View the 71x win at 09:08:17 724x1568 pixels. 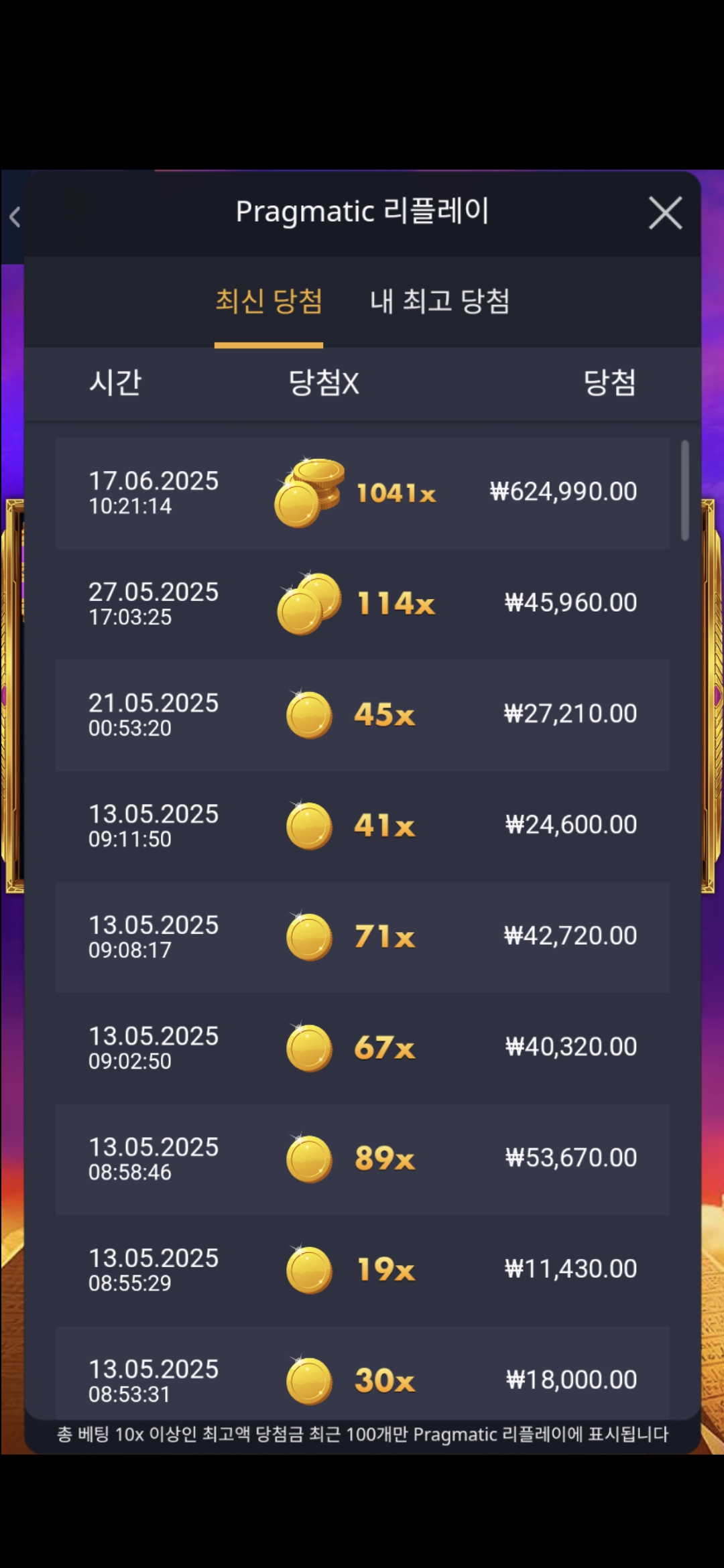(362, 937)
